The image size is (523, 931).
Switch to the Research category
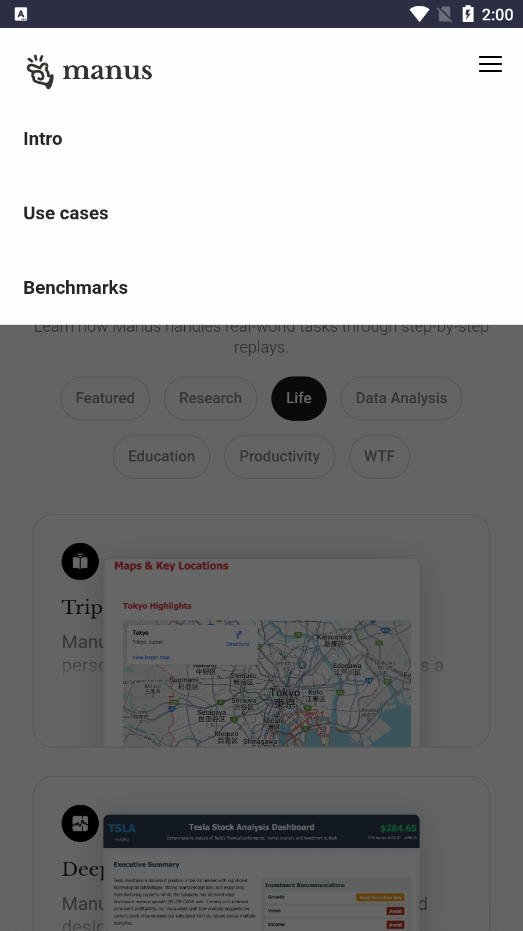pyautogui.click(x=210, y=398)
